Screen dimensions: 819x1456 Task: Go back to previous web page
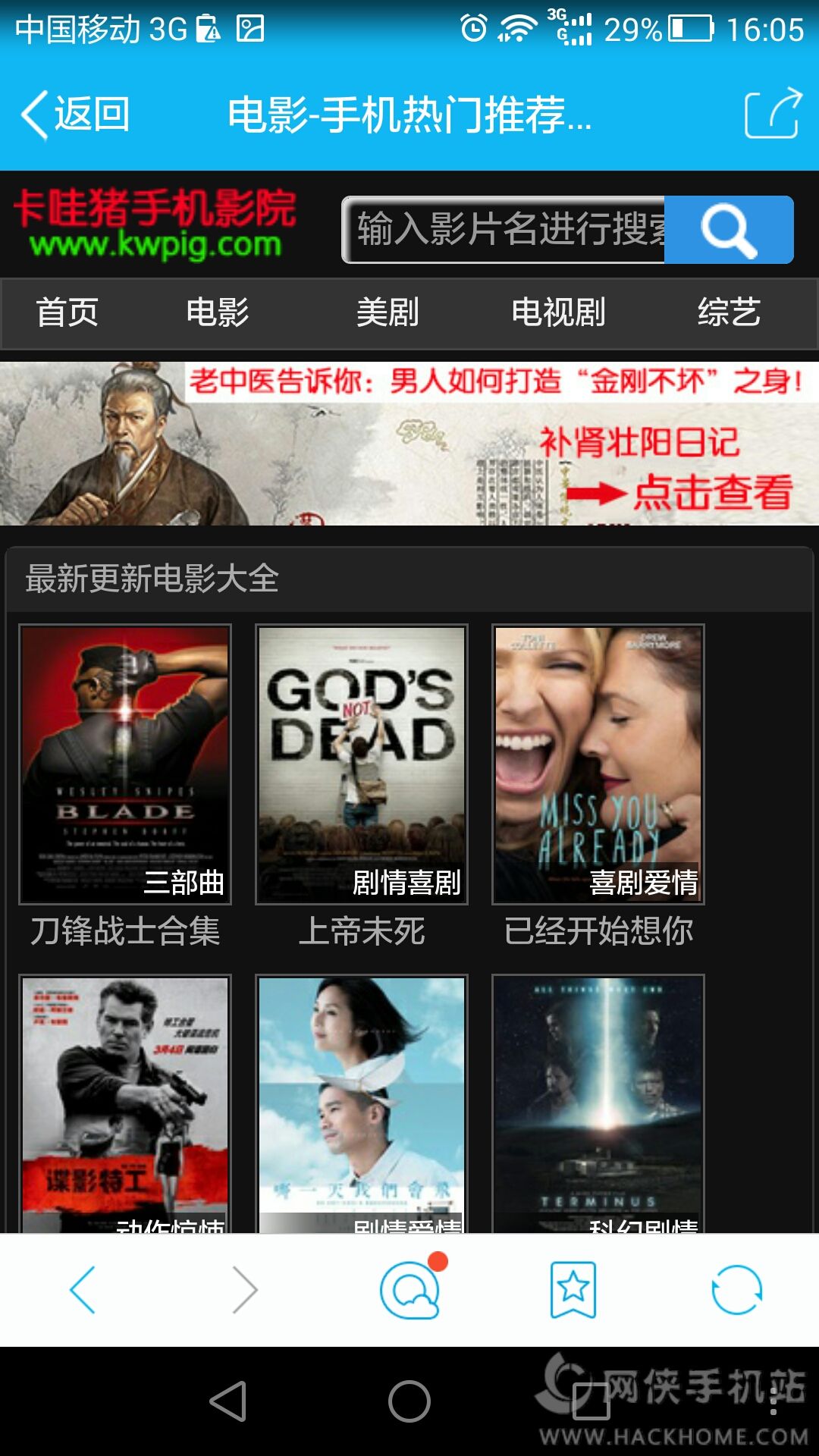83,1289
